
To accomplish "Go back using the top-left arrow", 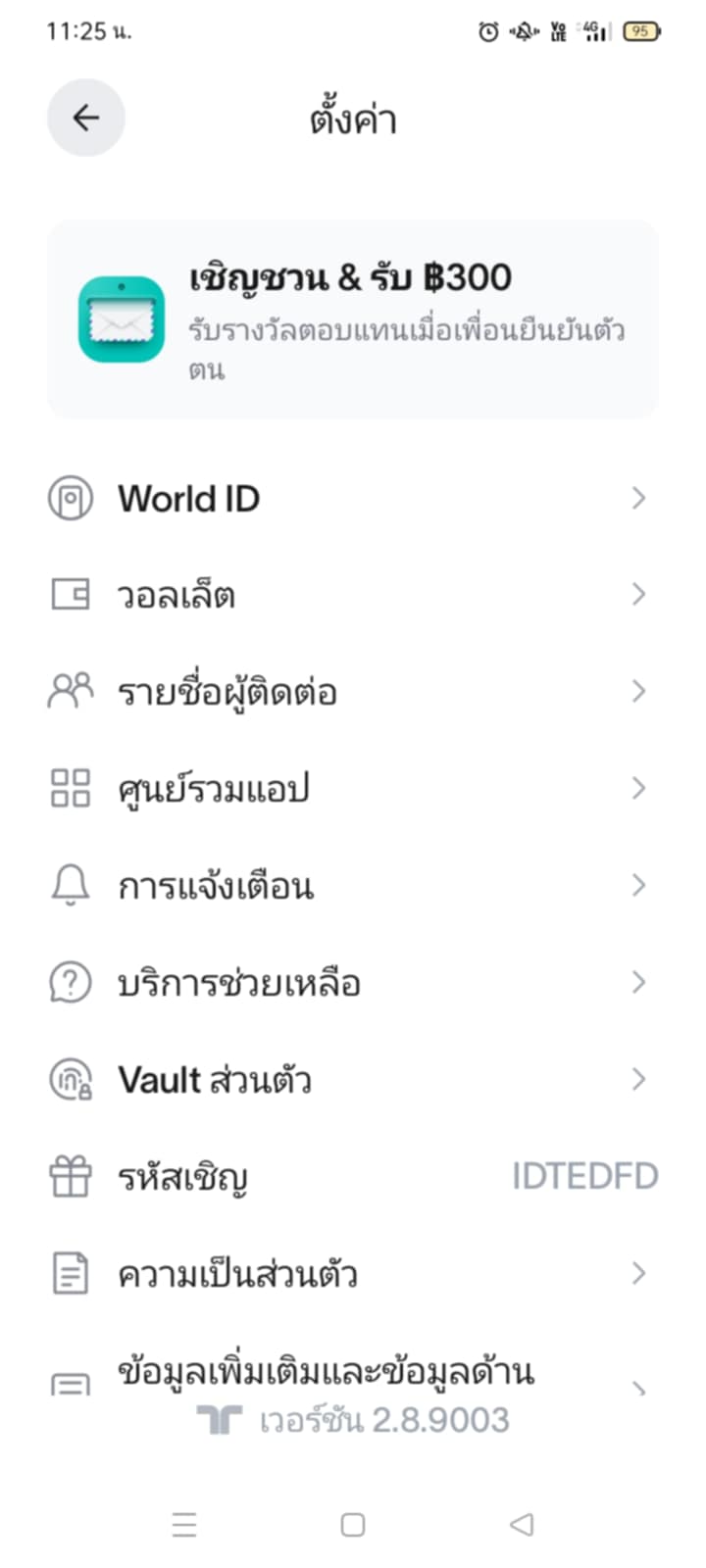I will (x=86, y=119).
